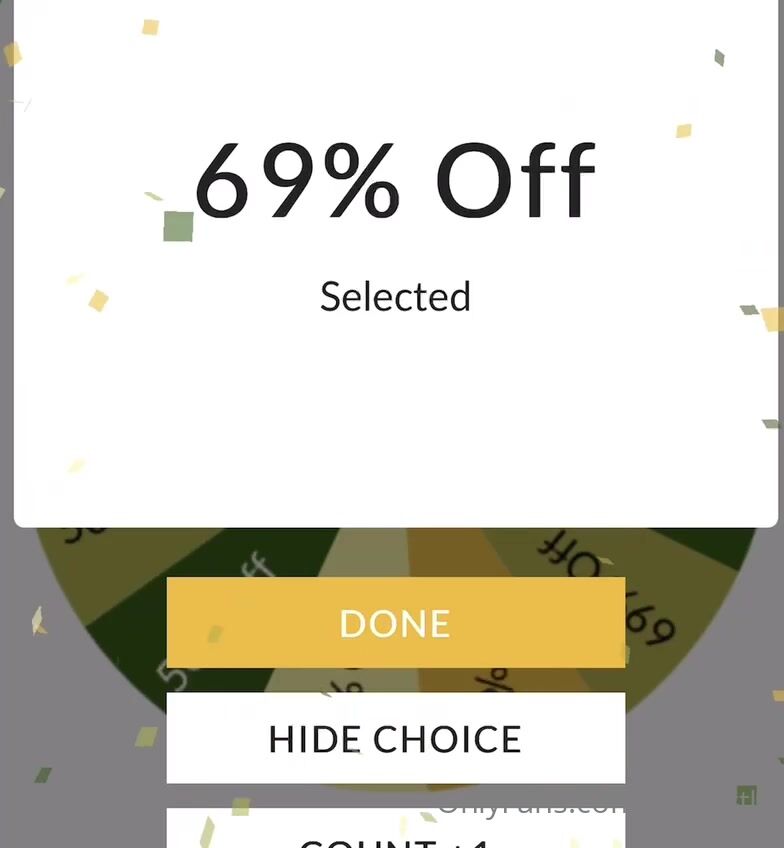Tap the DONE button

[x=395, y=622]
